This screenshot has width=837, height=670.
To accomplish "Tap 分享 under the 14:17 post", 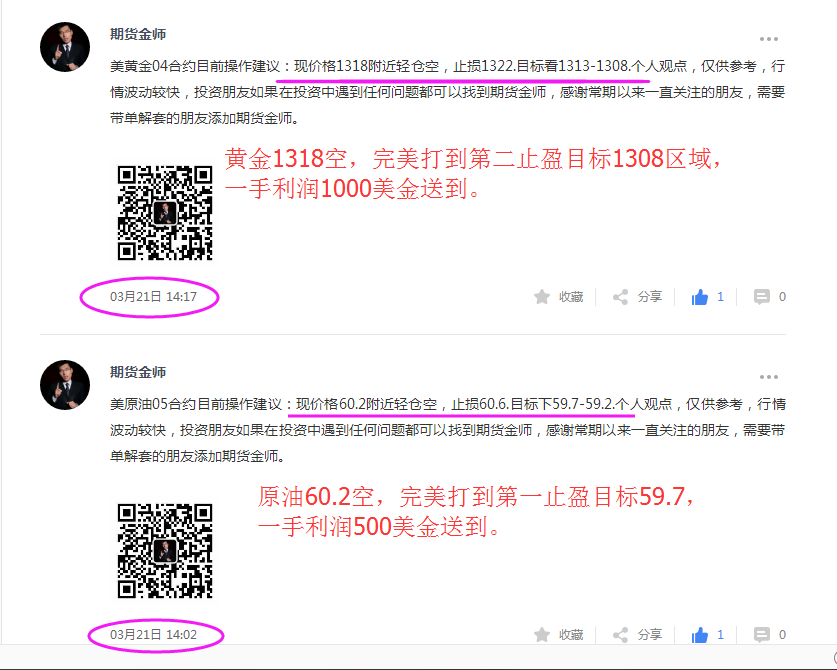I will (637, 297).
